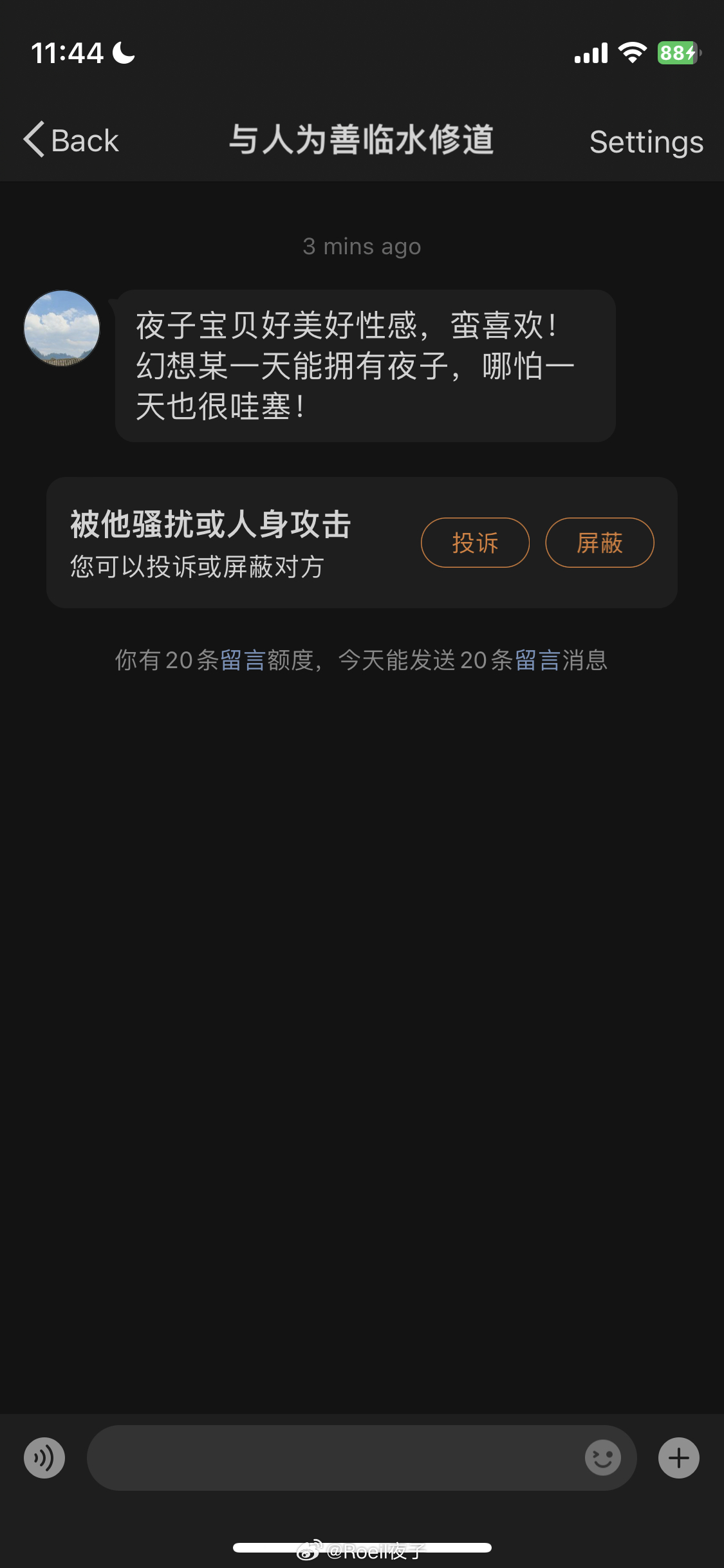Open chat Settings
The image size is (724, 1568).
645,142
